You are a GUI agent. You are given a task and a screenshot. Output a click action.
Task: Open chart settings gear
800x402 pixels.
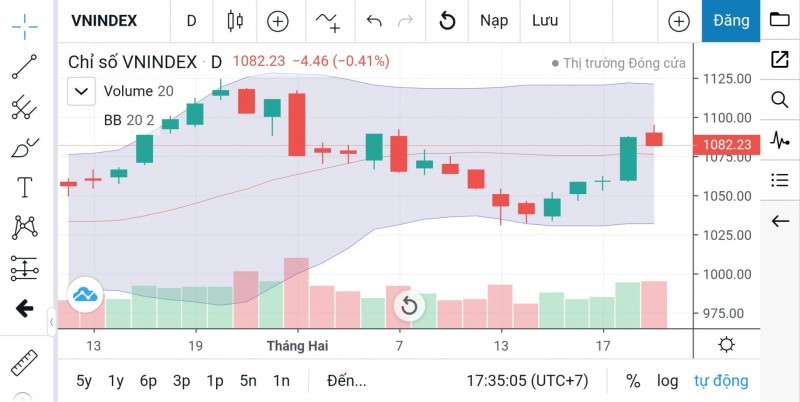point(726,345)
